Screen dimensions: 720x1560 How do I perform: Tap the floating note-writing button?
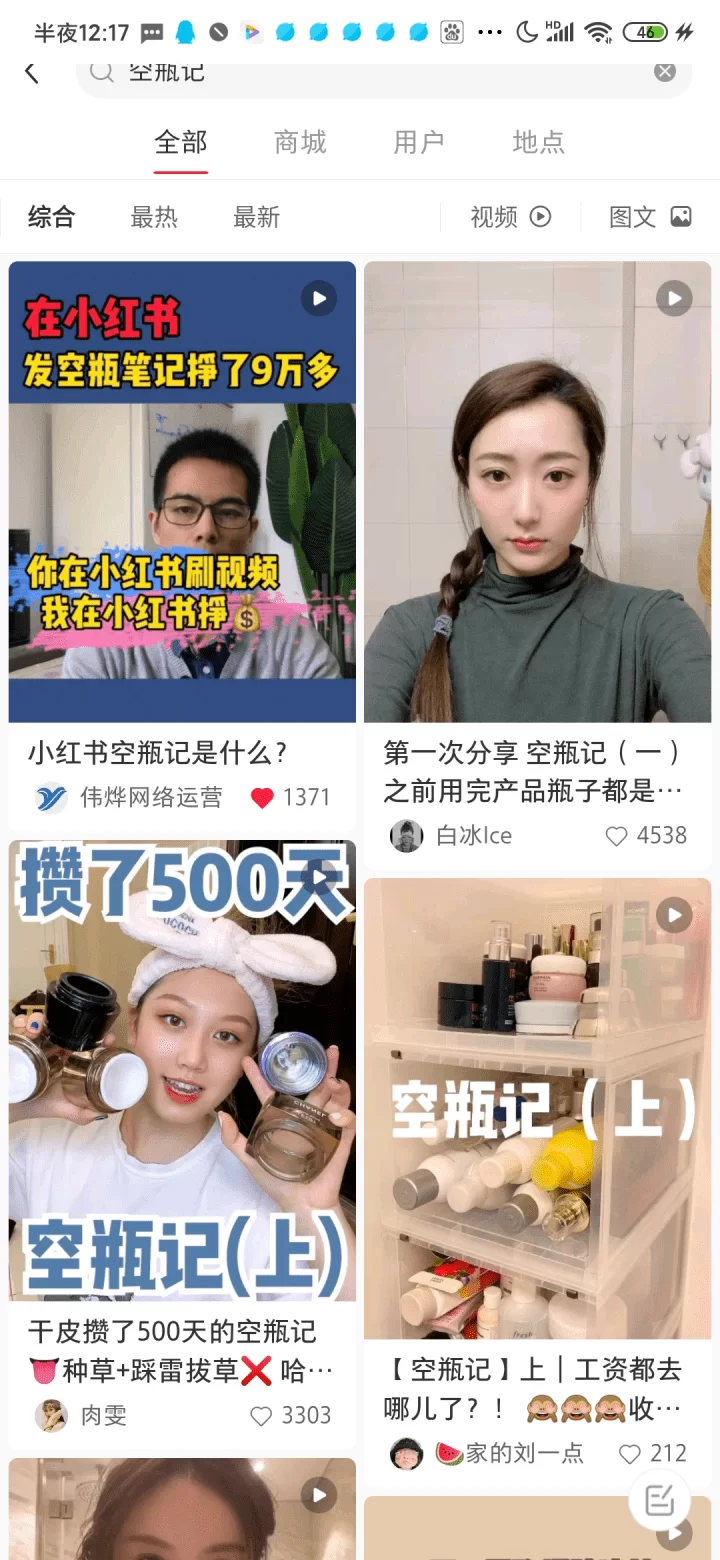[660, 1500]
